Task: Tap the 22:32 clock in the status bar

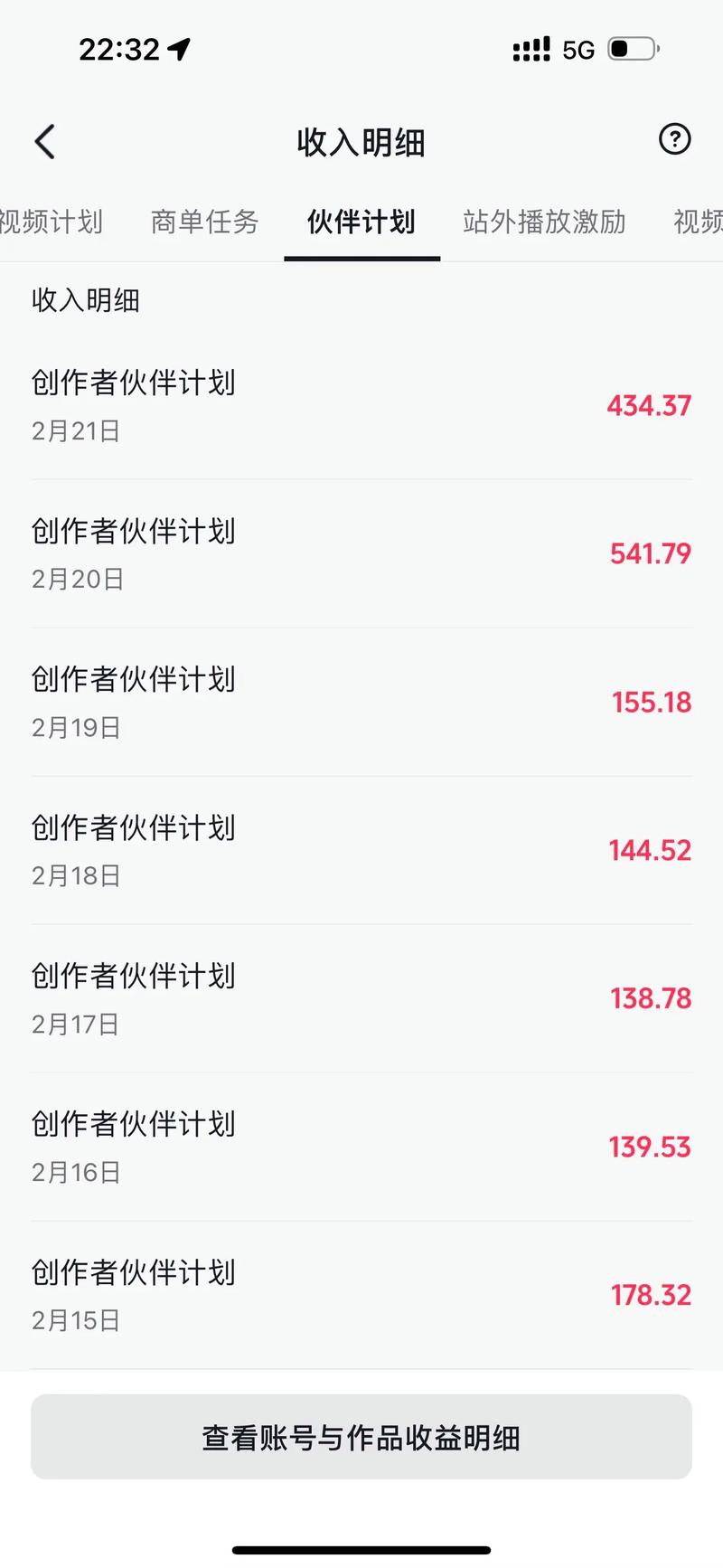Action: click(x=122, y=49)
